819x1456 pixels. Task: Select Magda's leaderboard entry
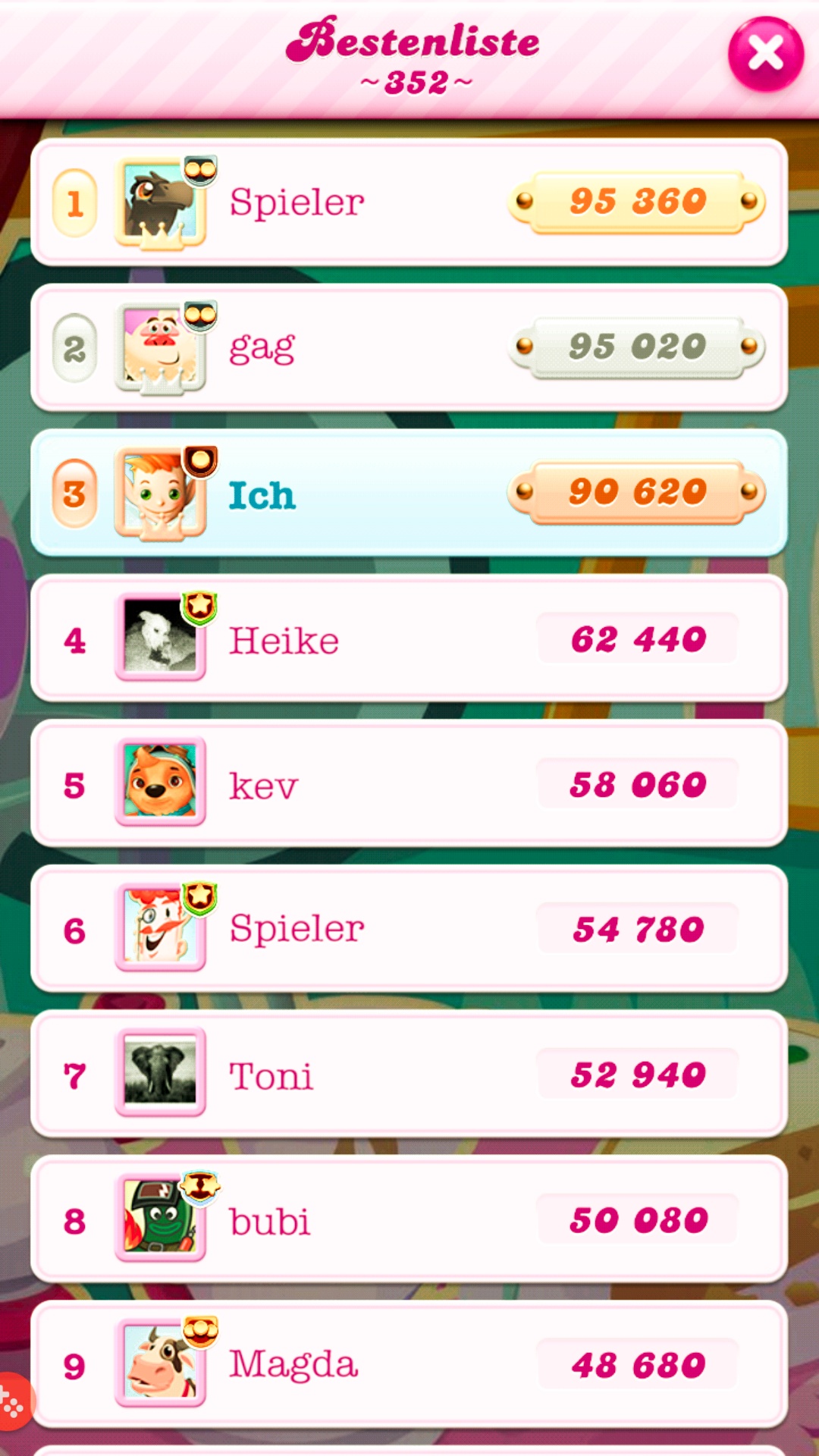click(x=409, y=1365)
